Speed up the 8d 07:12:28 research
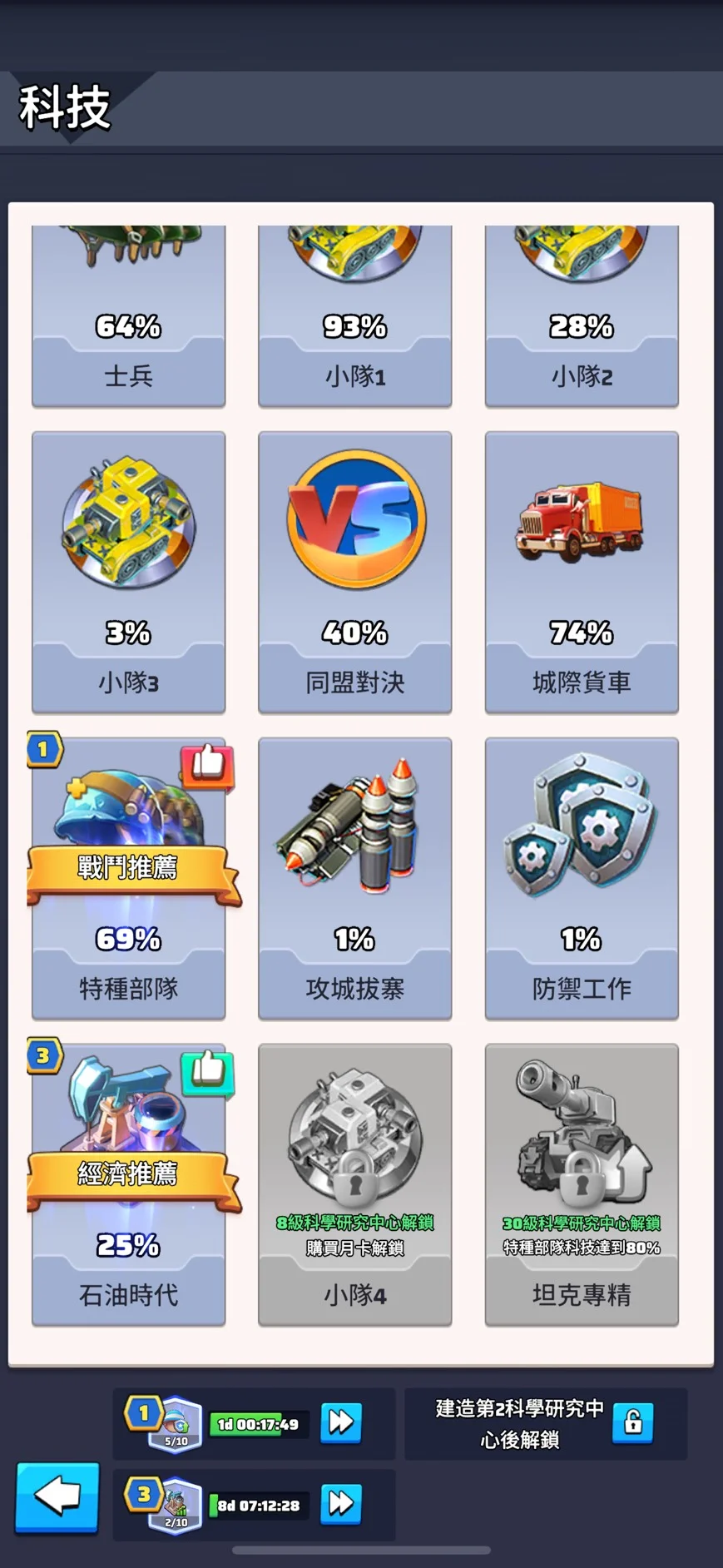The image size is (723, 1568). tap(341, 1504)
